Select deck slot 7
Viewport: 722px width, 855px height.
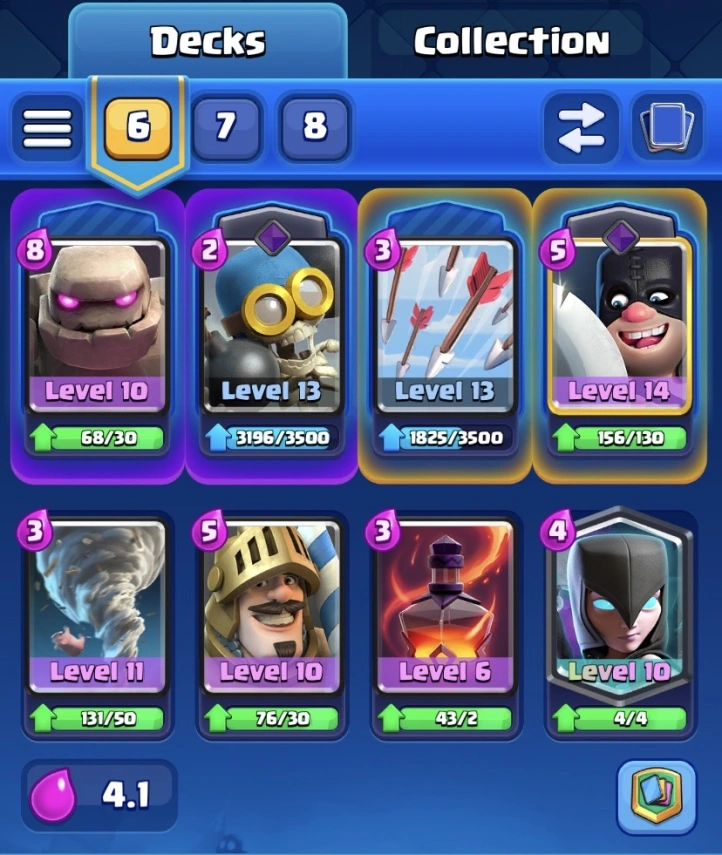click(x=226, y=127)
